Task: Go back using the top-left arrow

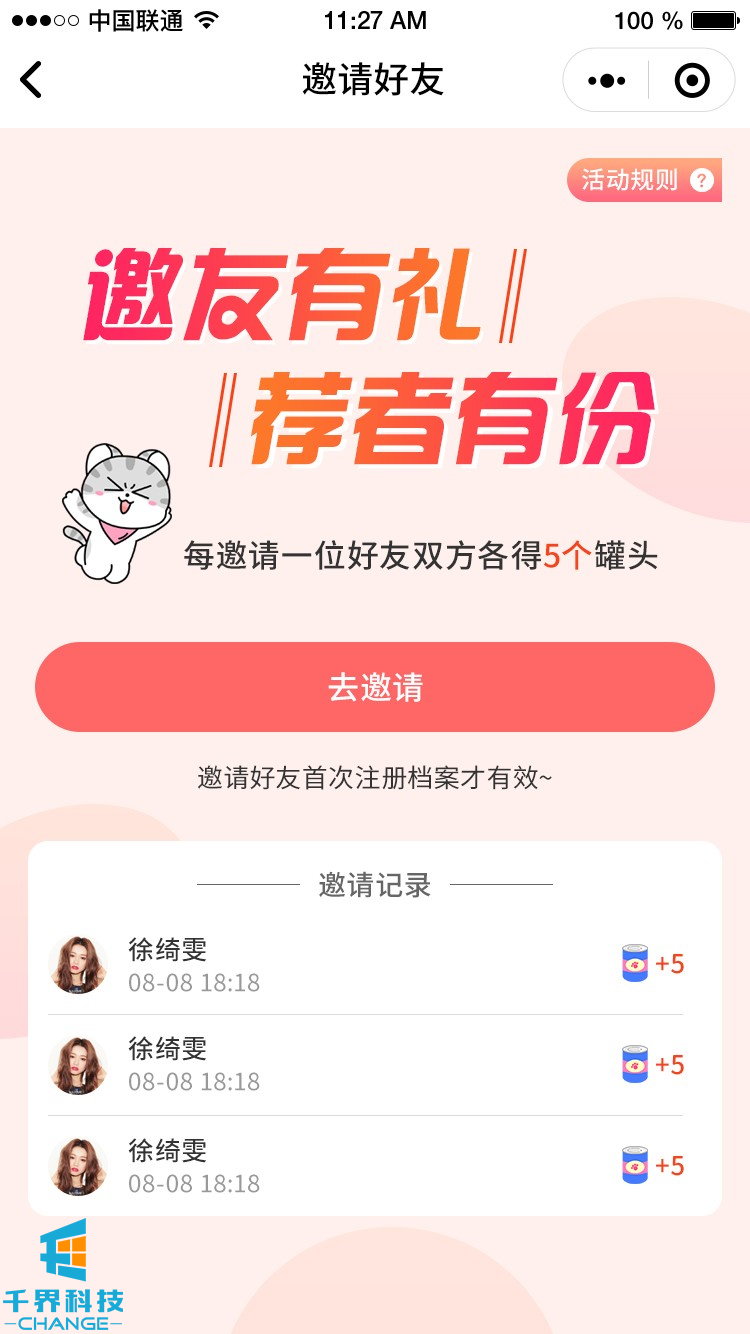Action: pyautogui.click(x=32, y=80)
